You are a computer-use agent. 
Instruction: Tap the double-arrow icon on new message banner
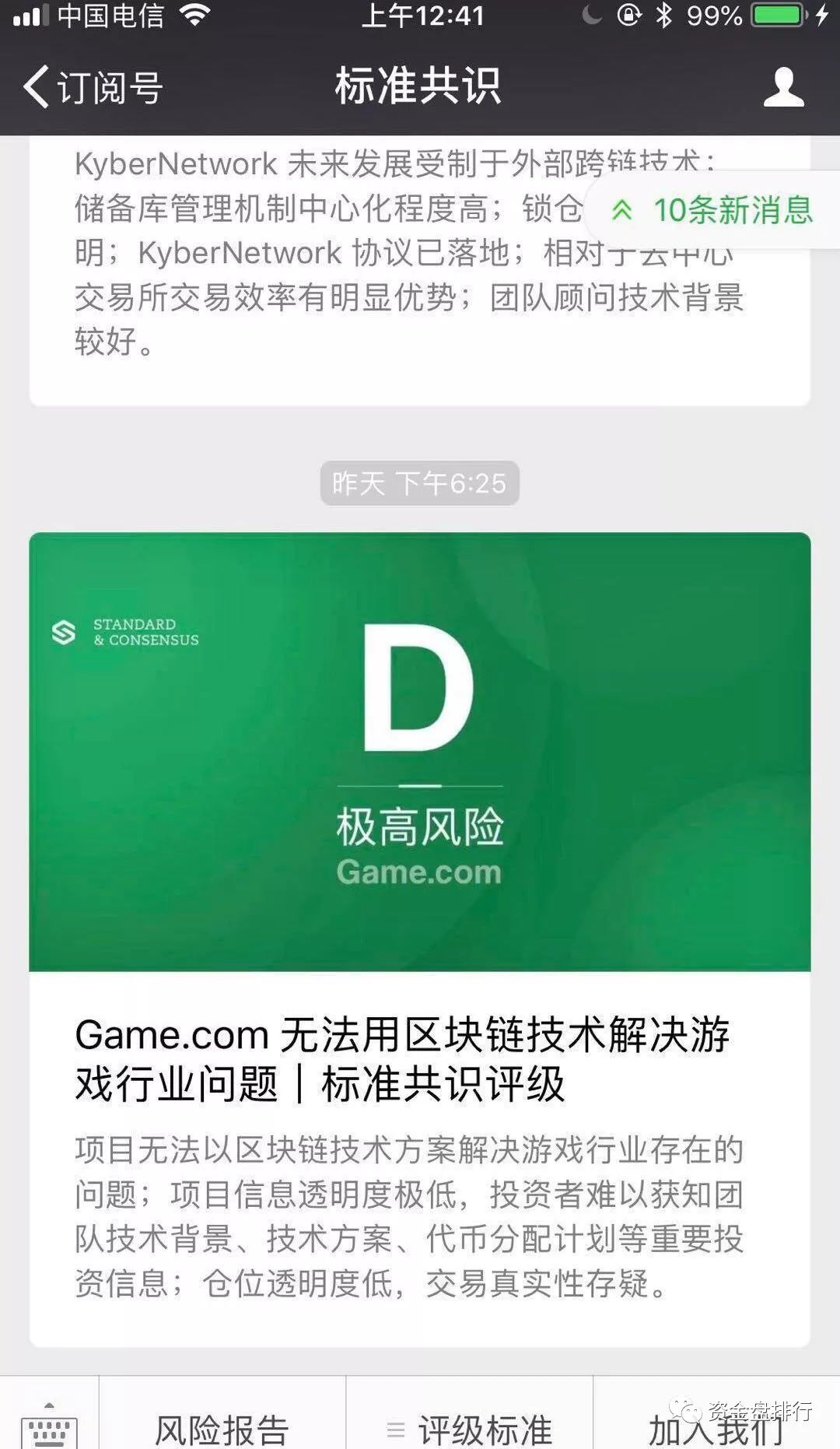(x=622, y=210)
